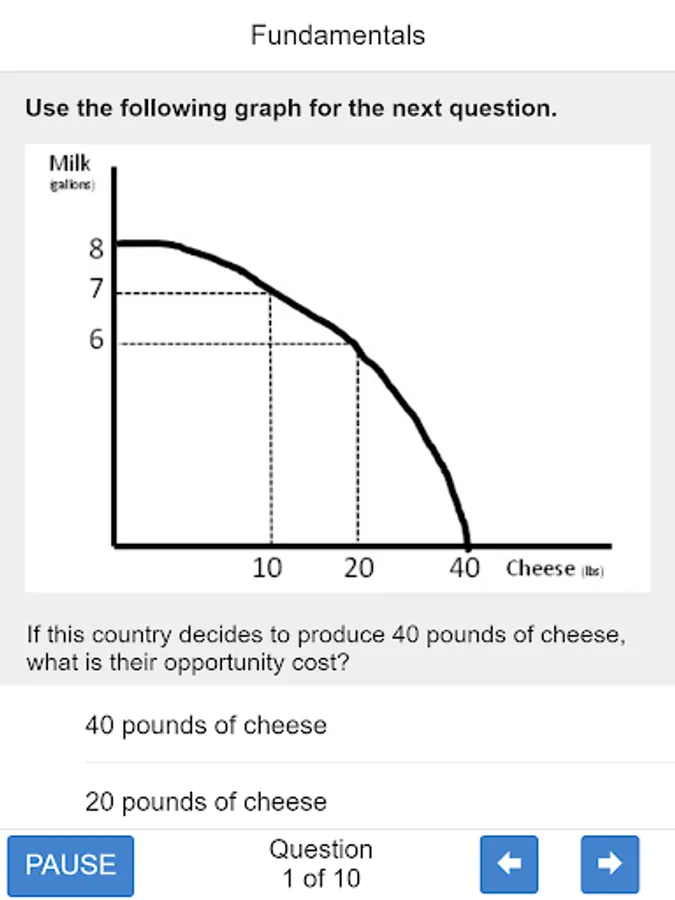Pause the quiz
This screenshot has width=675, height=900.
[x=70, y=865]
